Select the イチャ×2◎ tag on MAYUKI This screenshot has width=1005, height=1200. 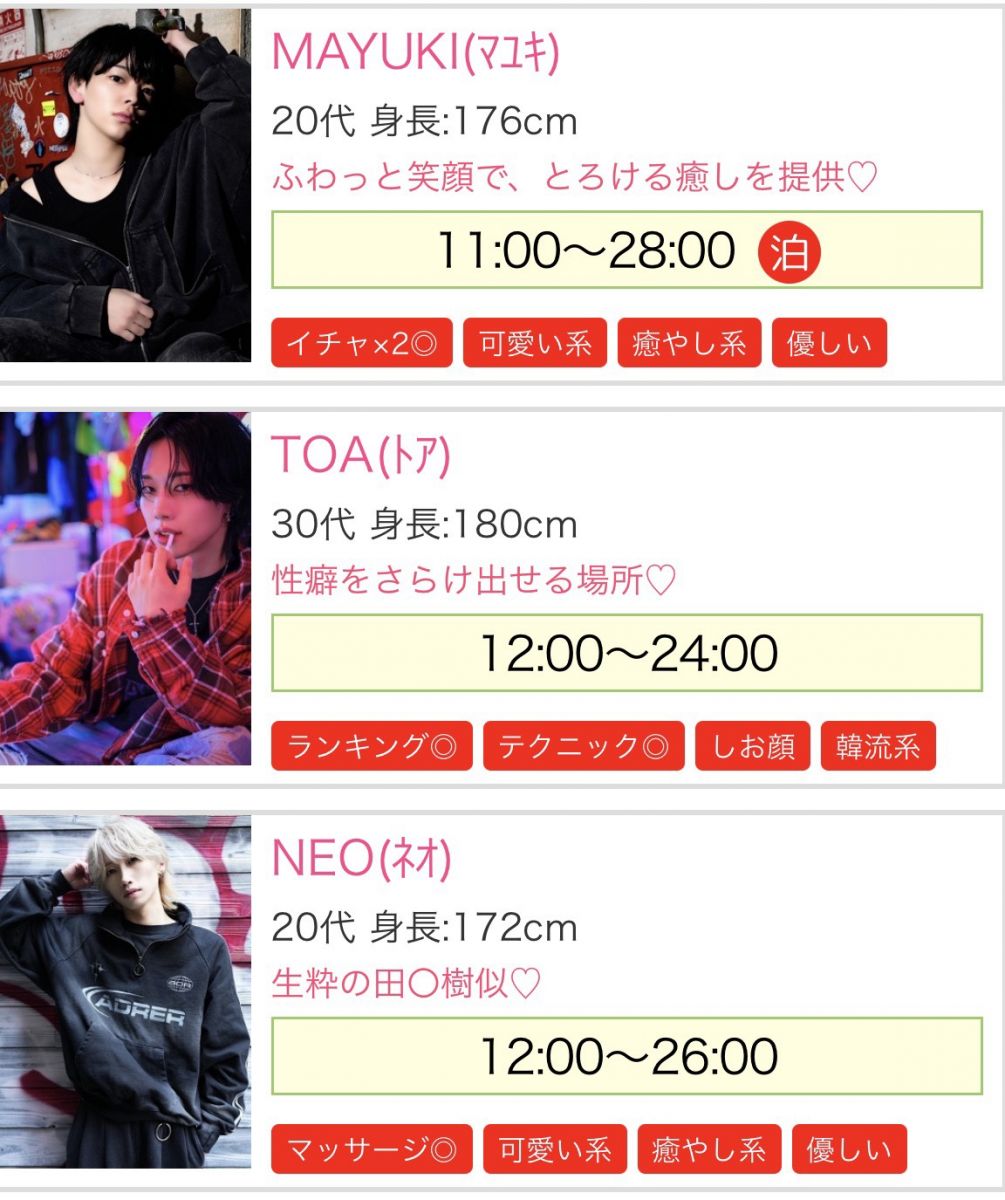[362, 344]
